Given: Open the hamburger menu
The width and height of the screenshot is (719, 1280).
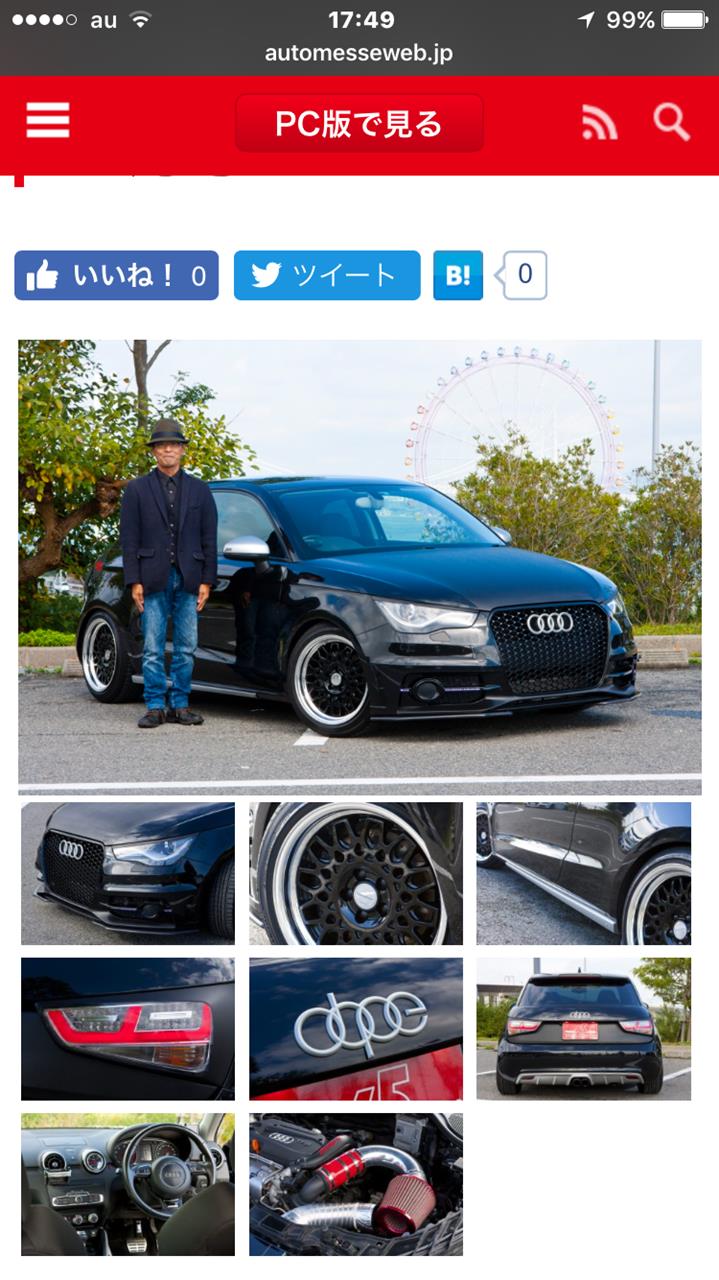Looking at the screenshot, I should tap(48, 121).
